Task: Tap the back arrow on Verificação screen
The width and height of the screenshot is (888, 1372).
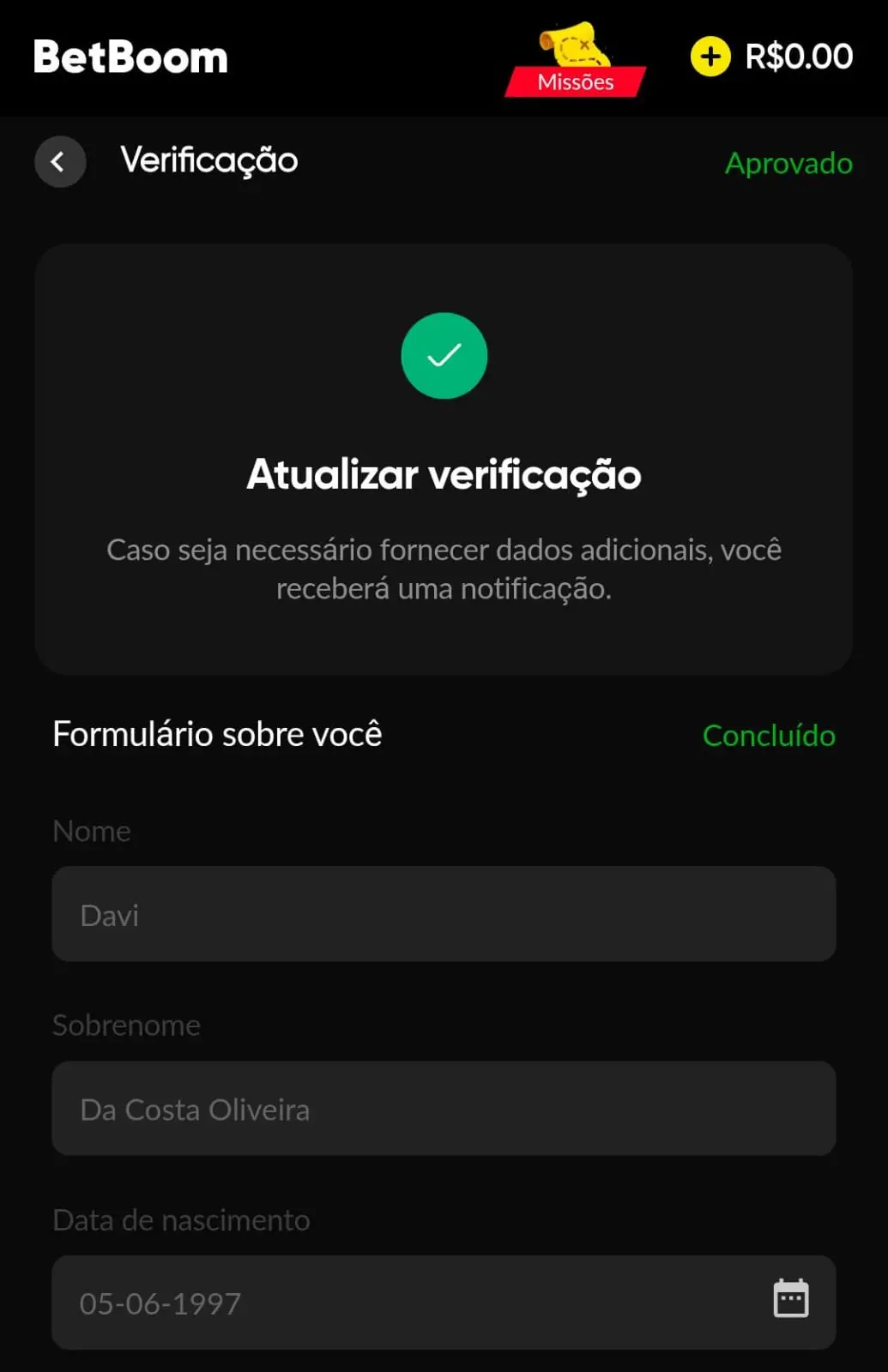Action: coord(60,161)
